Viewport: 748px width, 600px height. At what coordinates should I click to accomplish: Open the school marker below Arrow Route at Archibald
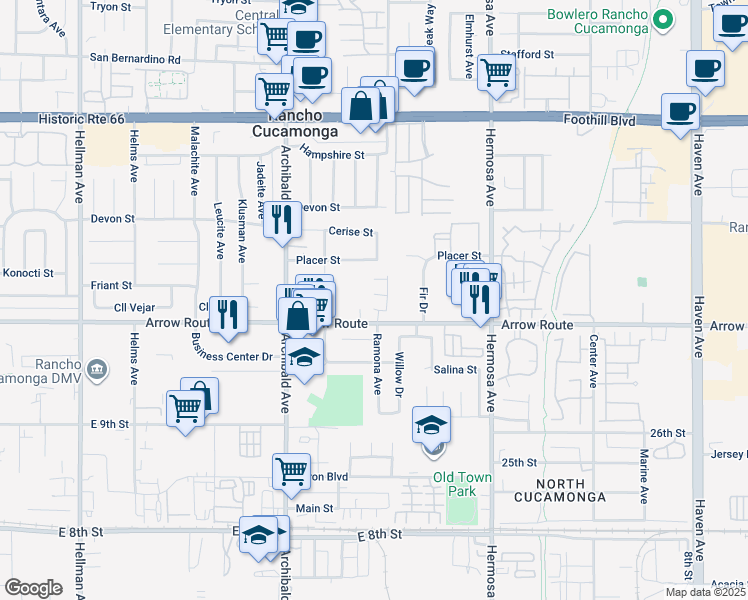coord(306,356)
